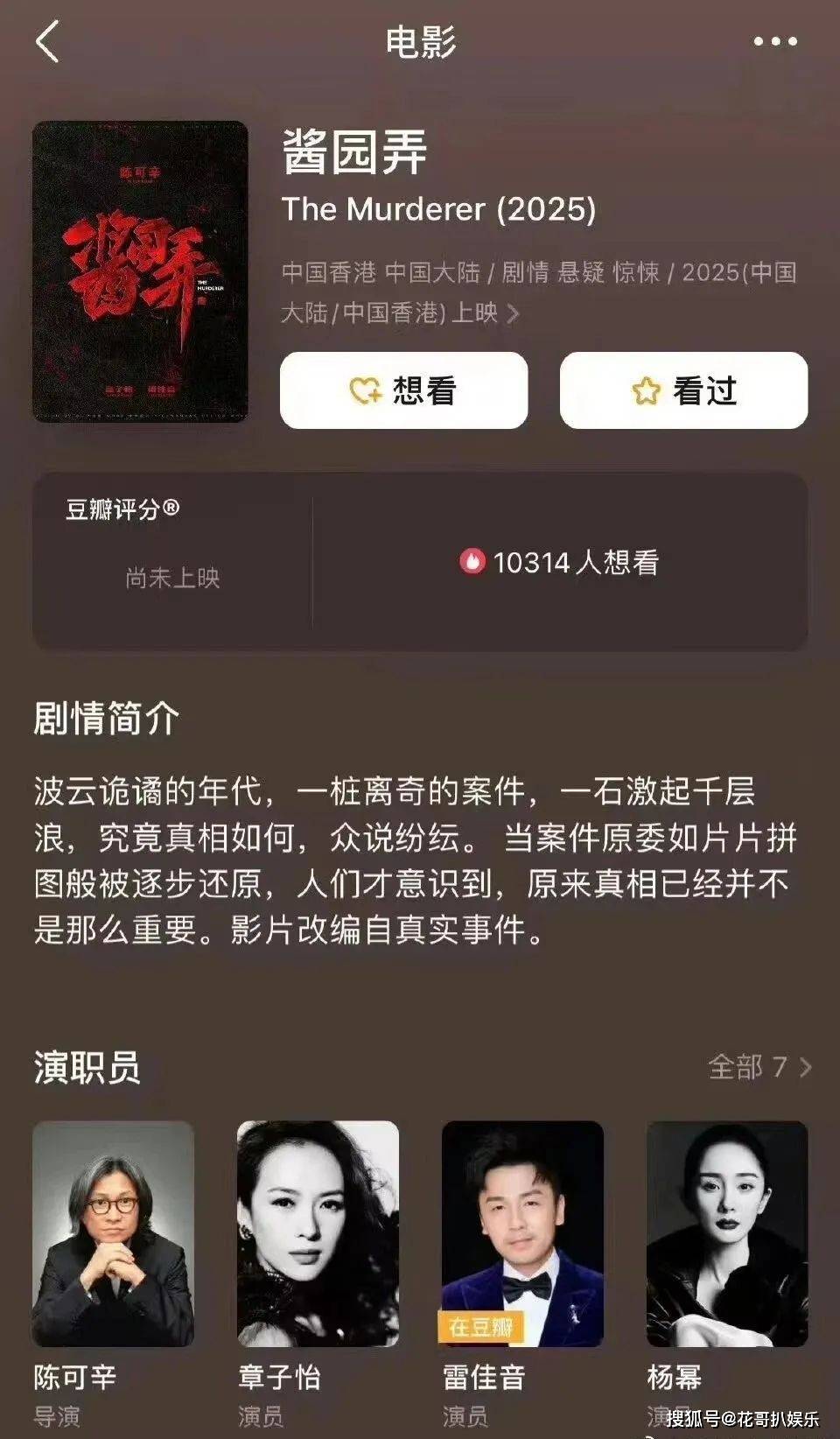Expand the release info chevron after 上映
840x1439 pixels.
point(514,313)
